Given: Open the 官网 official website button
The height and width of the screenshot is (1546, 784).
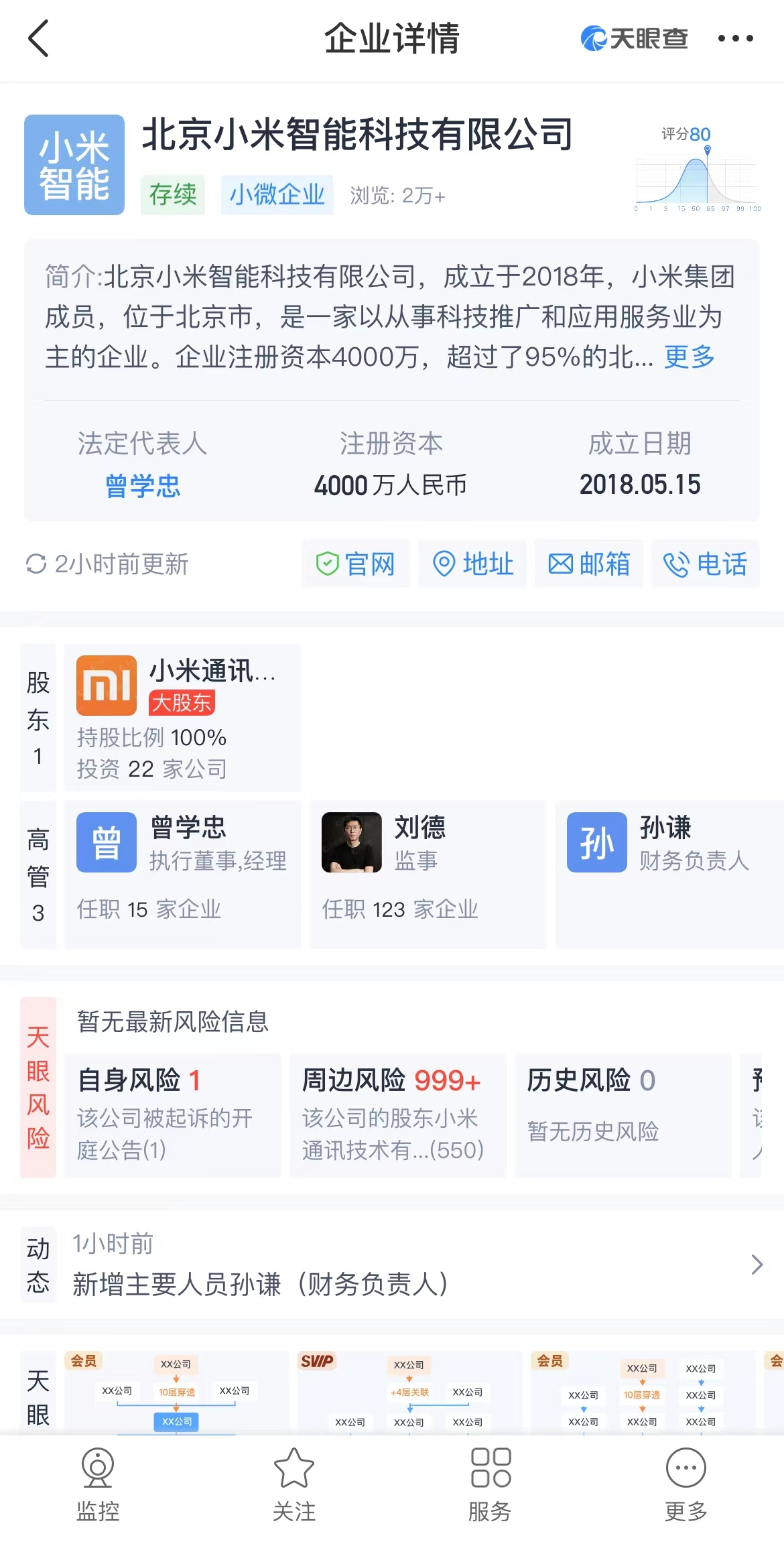Looking at the screenshot, I should (x=355, y=564).
